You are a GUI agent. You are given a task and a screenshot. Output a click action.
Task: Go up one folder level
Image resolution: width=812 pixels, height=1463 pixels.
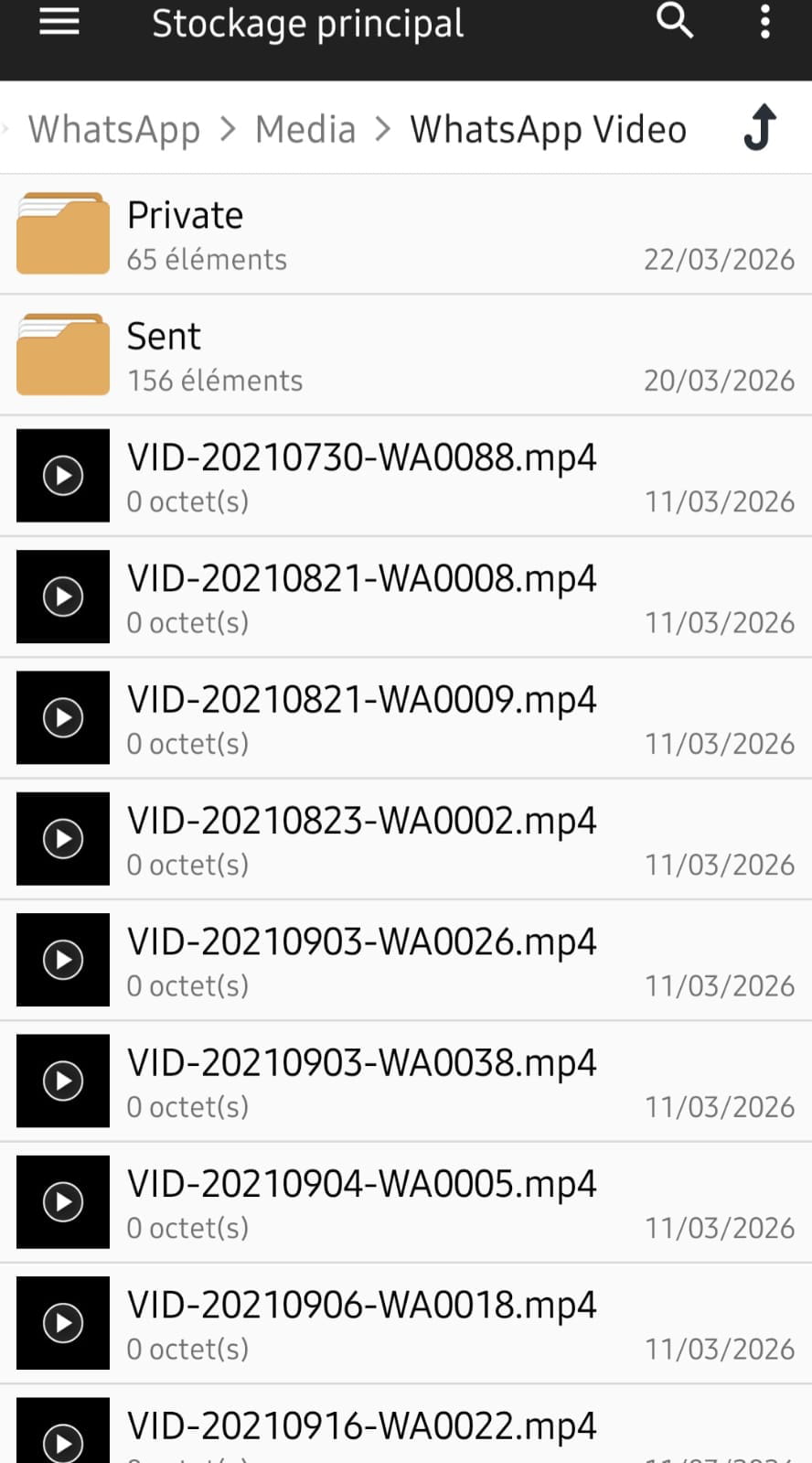[x=760, y=127]
